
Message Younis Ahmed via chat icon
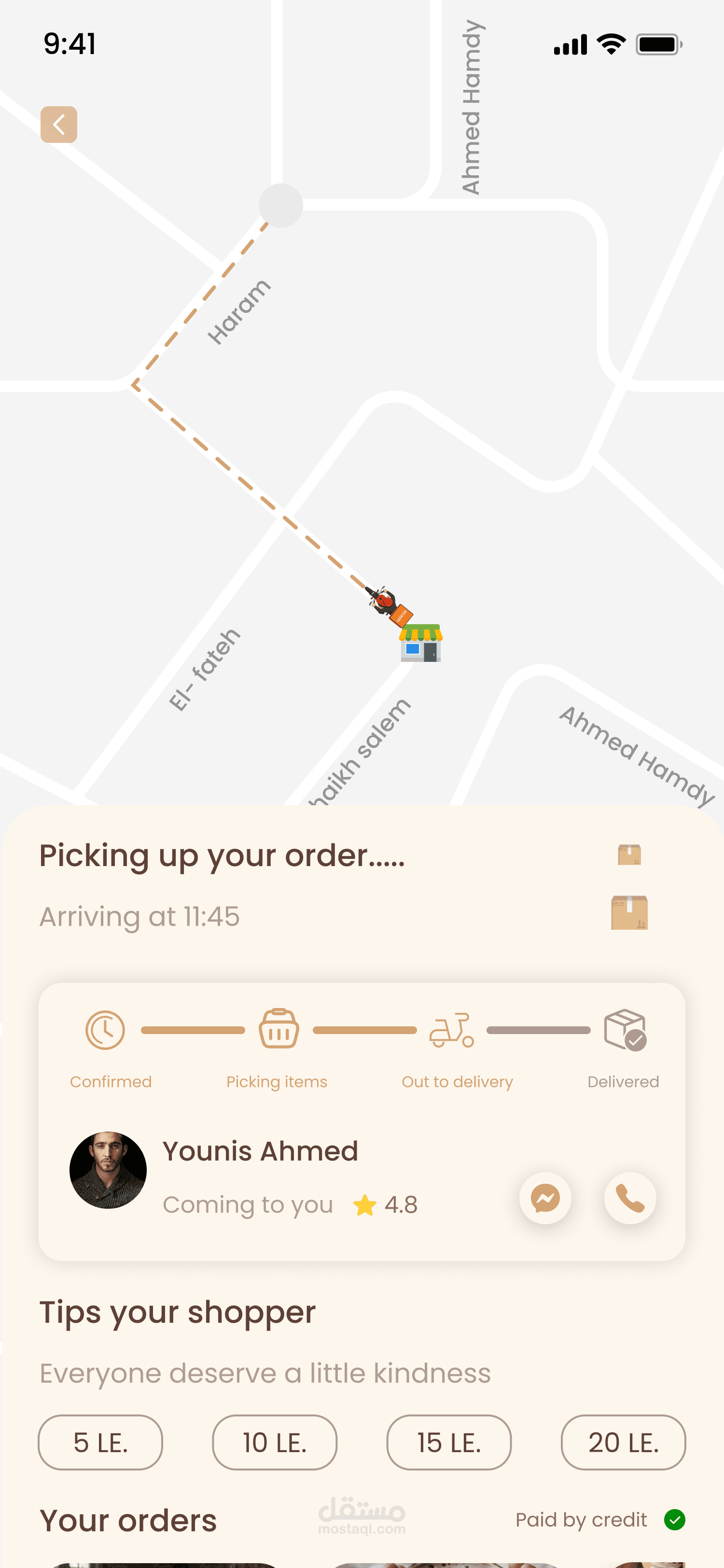[x=545, y=1198]
